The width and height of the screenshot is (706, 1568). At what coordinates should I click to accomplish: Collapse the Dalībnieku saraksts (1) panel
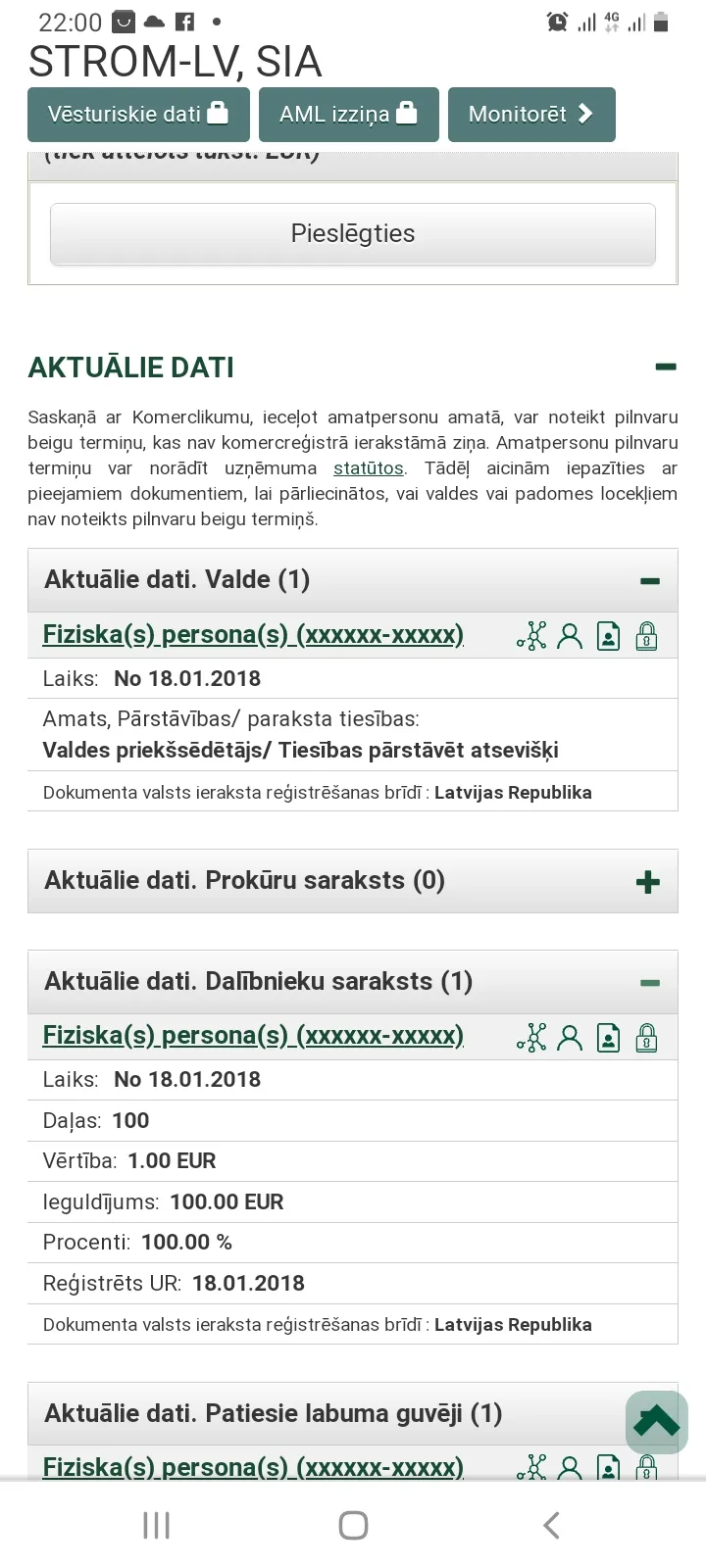(649, 982)
